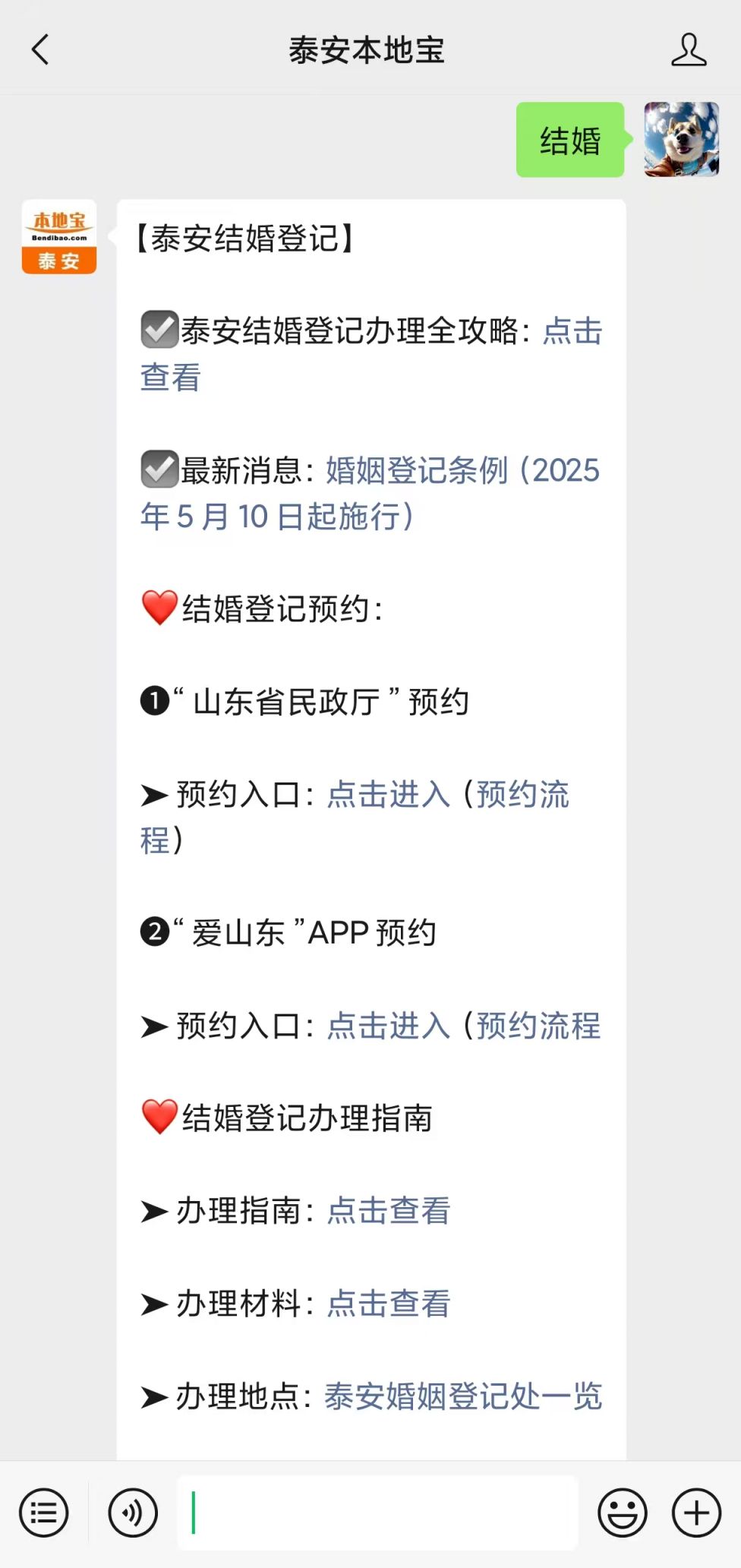Open the 婚姻登记条例 (2025) link
741x1568 pixels.
coord(370,493)
